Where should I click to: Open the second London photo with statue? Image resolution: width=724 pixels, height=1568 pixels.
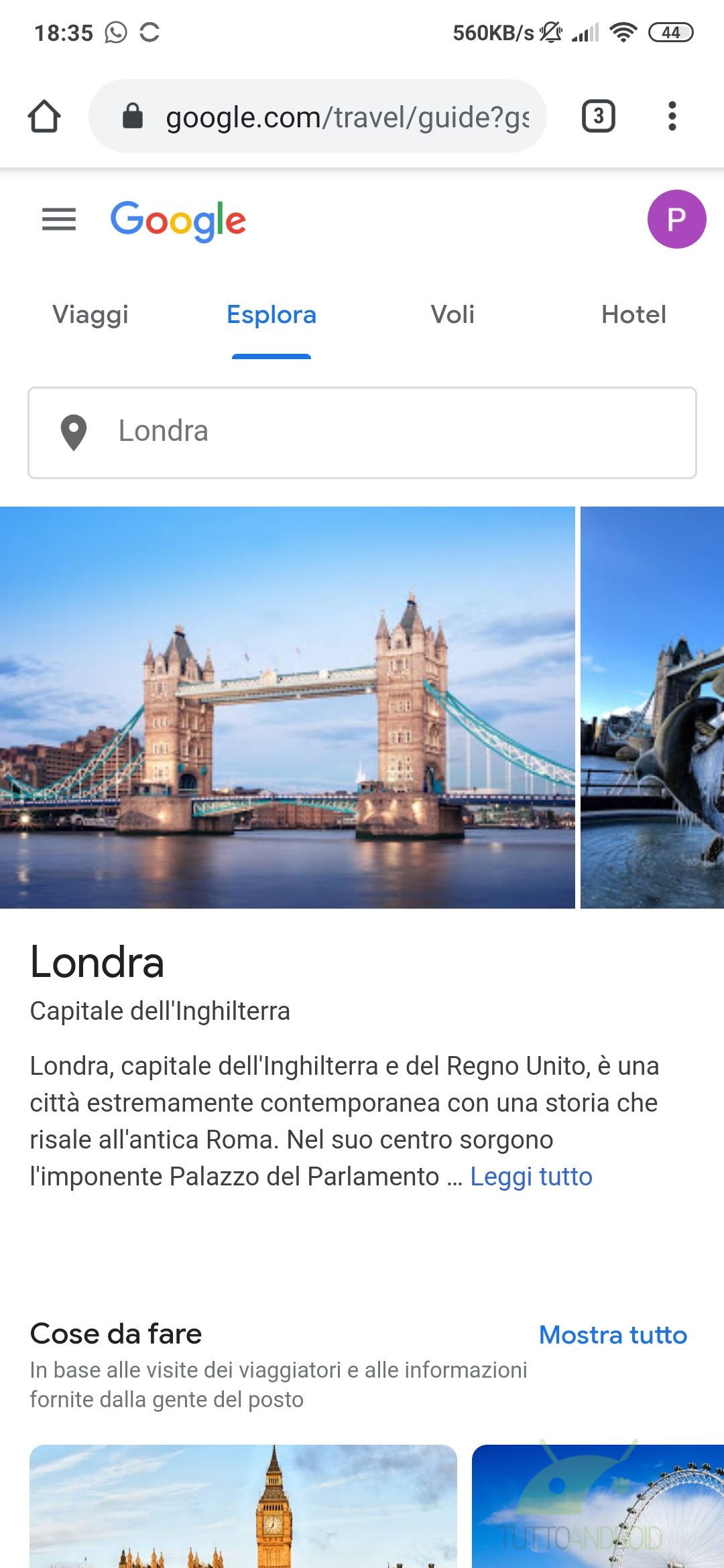coord(652,707)
